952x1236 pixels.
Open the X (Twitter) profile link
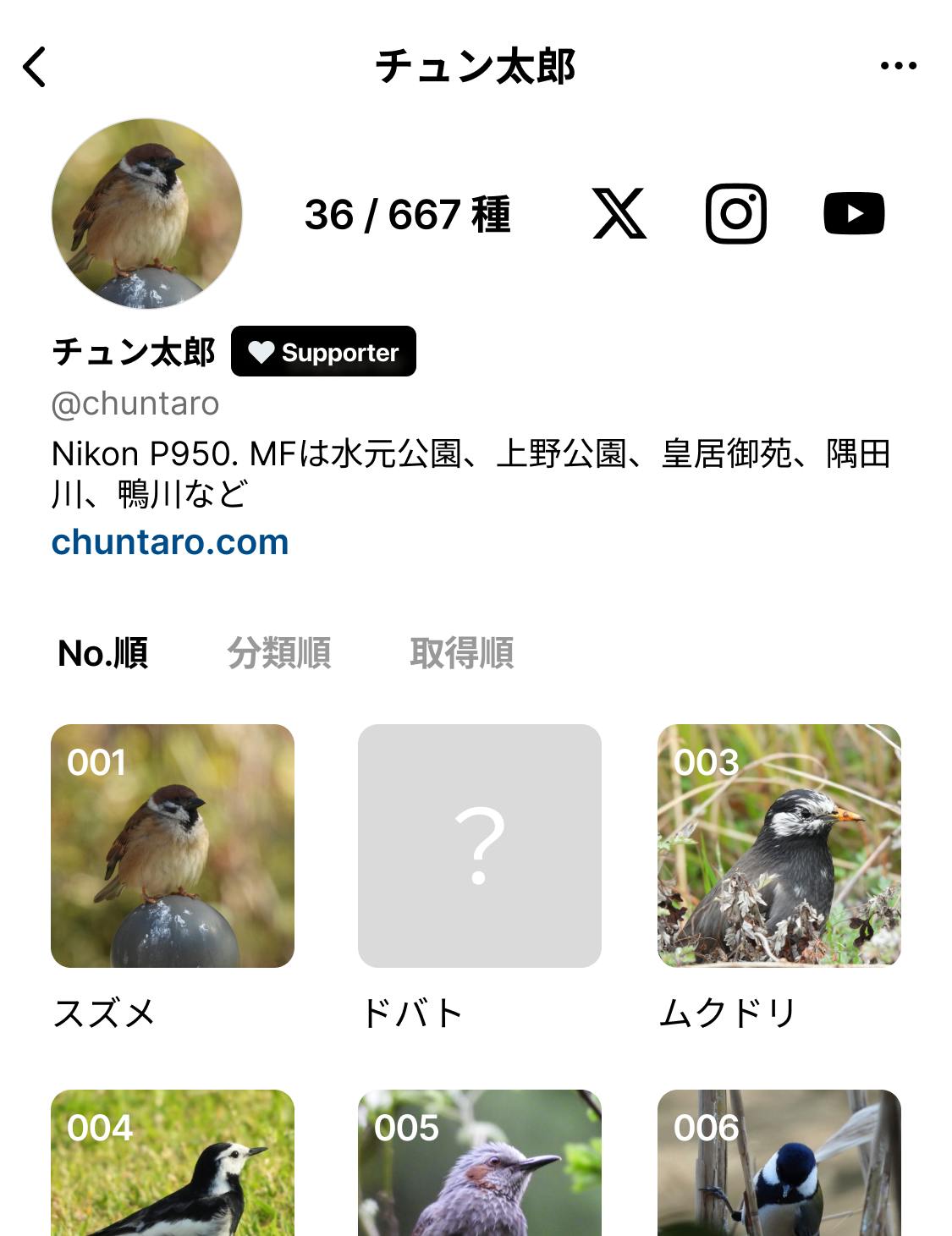(619, 214)
